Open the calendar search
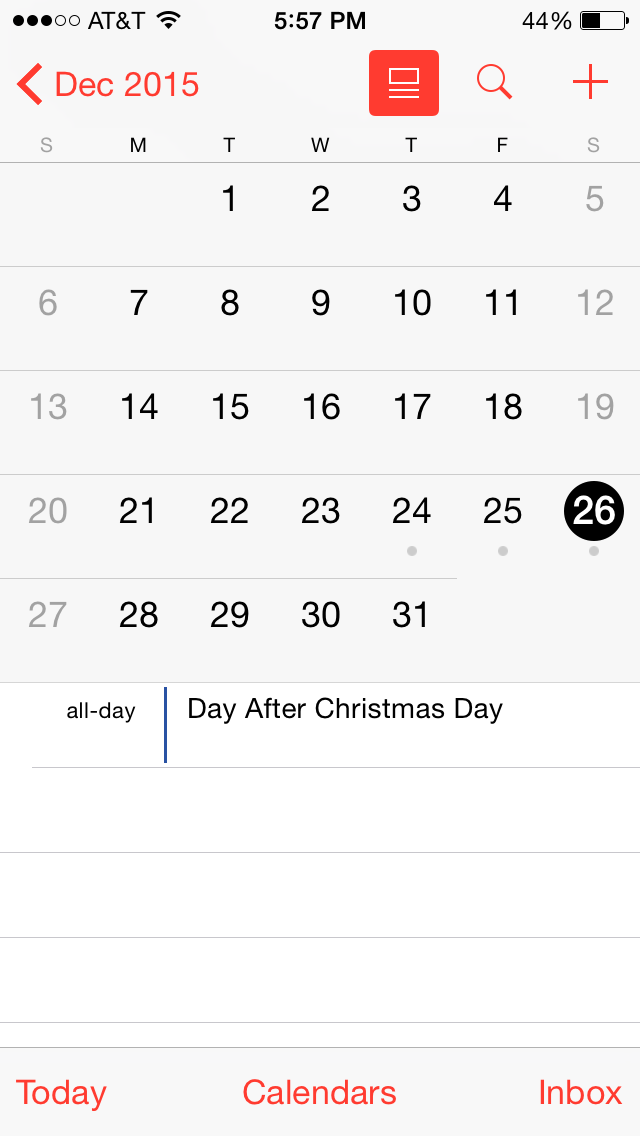 pyautogui.click(x=494, y=83)
